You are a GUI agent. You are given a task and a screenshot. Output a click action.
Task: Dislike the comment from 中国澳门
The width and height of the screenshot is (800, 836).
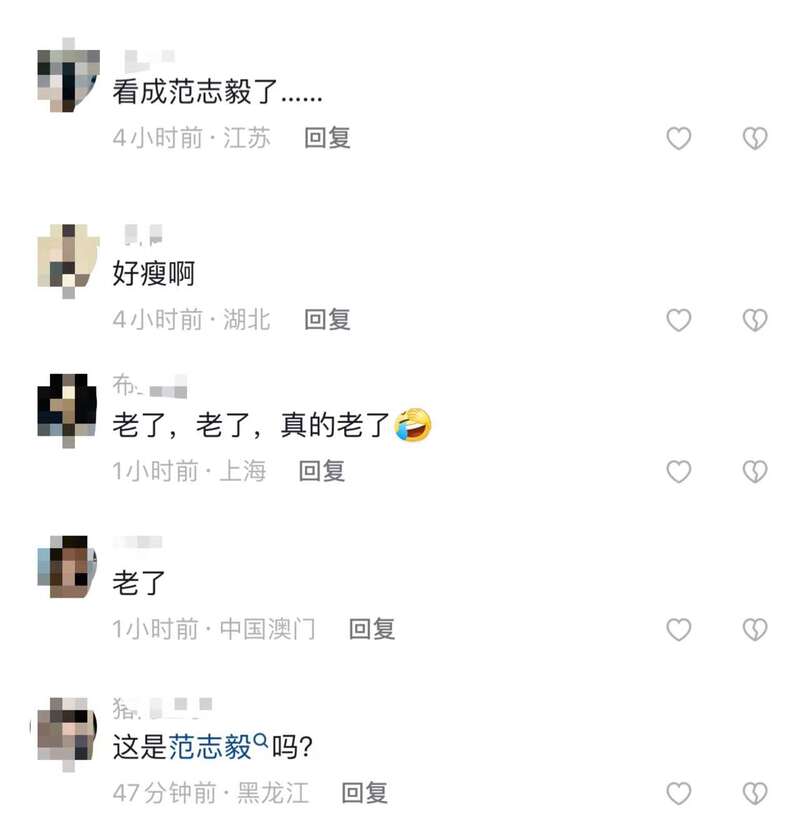pyautogui.click(x=755, y=629)
